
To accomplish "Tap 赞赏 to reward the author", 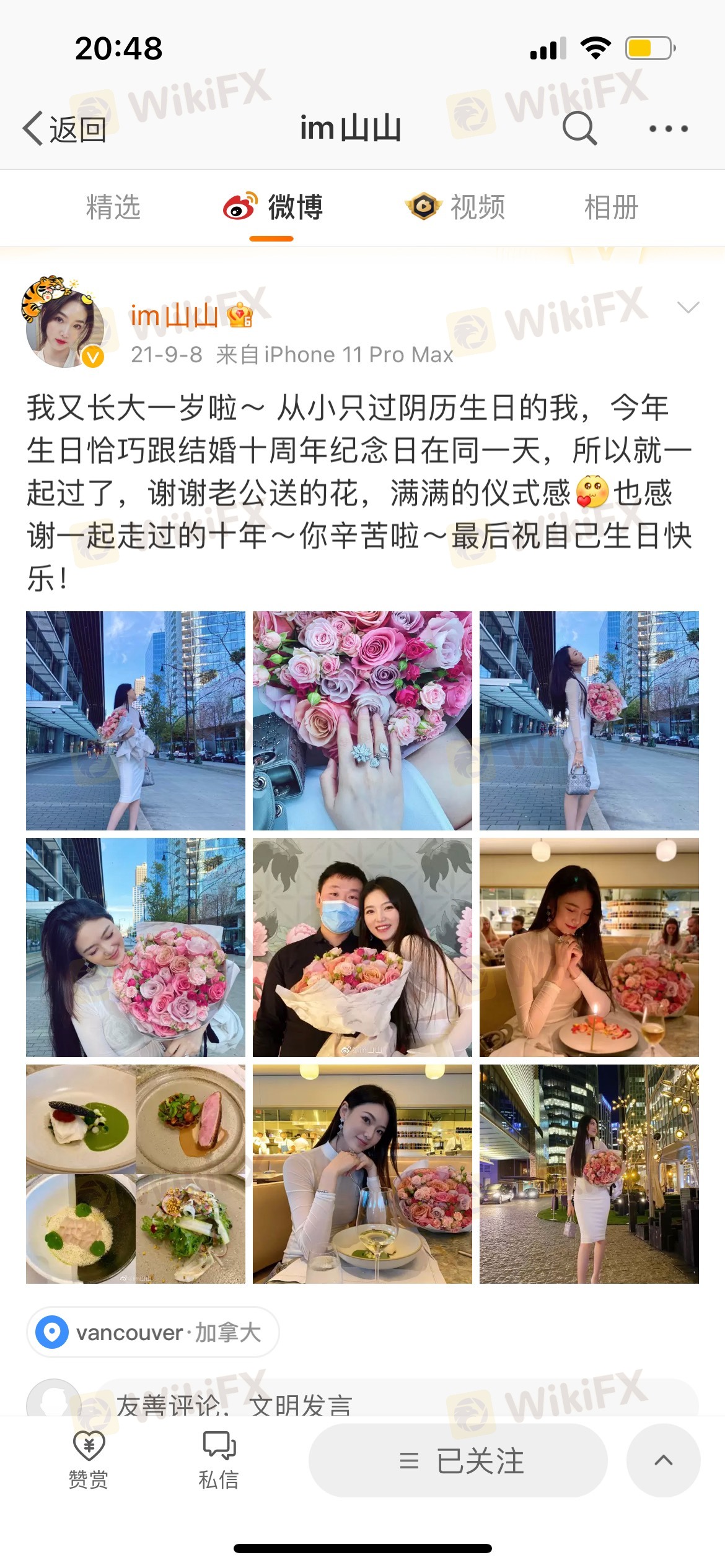I will [89, 1459].
